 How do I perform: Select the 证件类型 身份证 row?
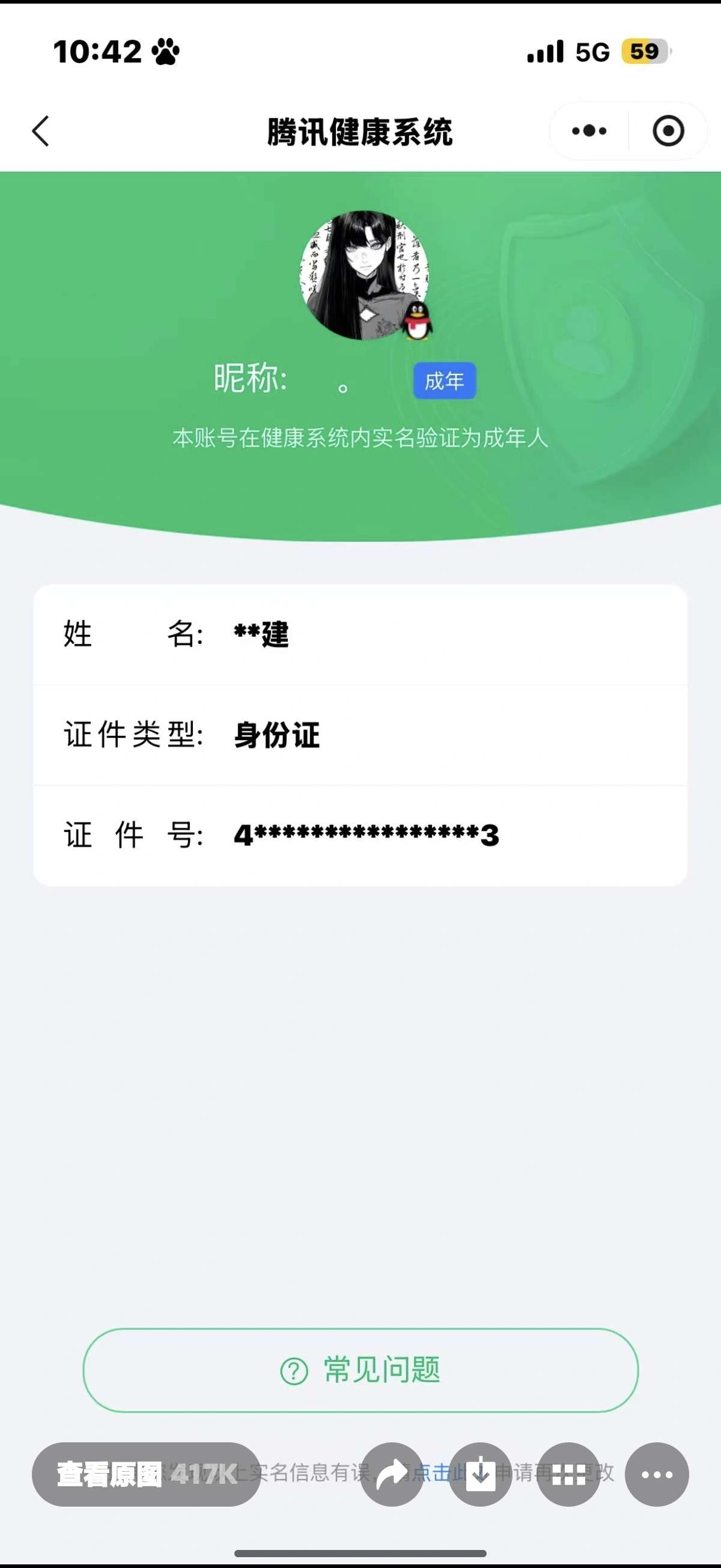[360, 735]
